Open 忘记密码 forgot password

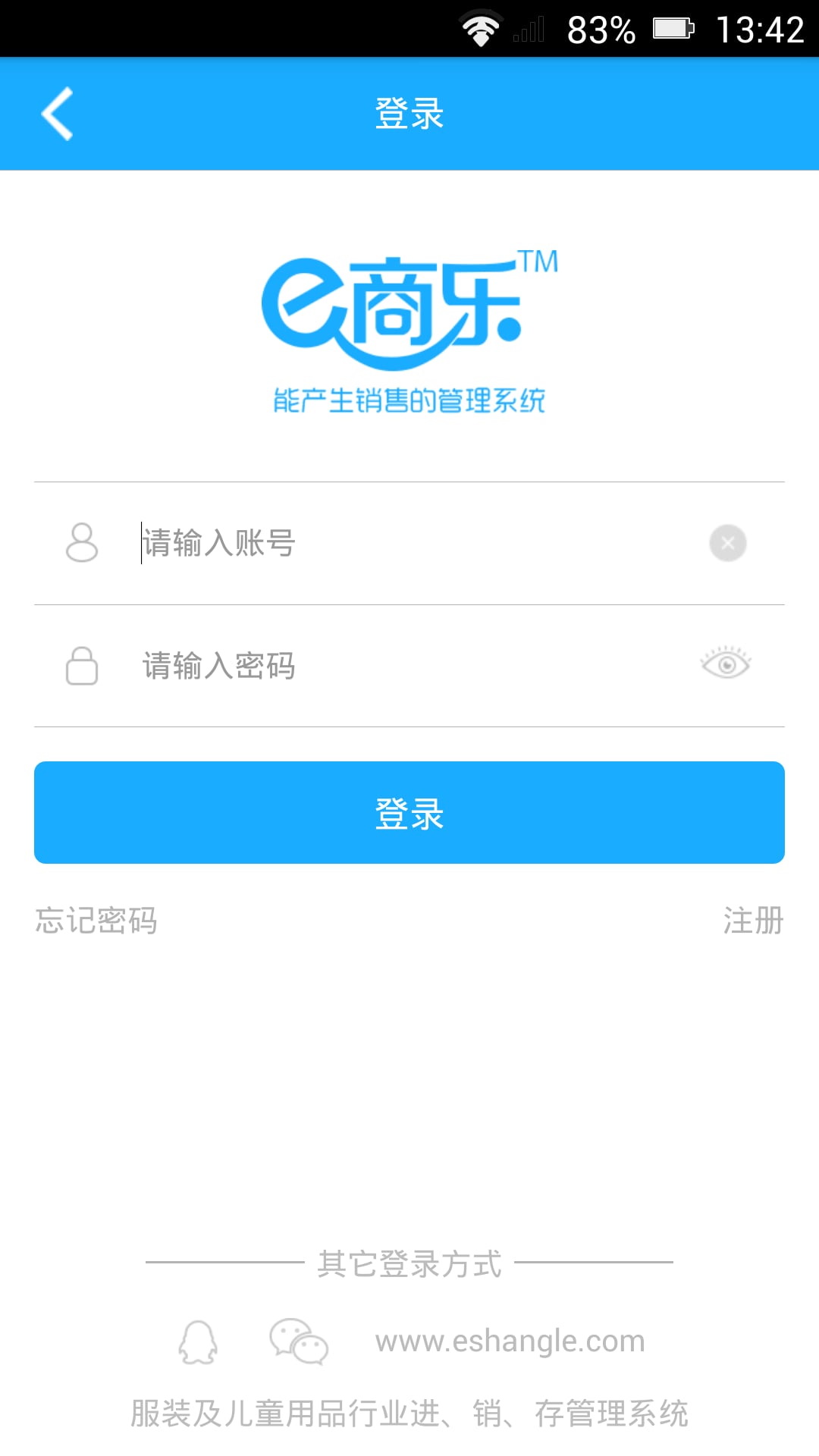pyautogui.click(x=96, y=921)
